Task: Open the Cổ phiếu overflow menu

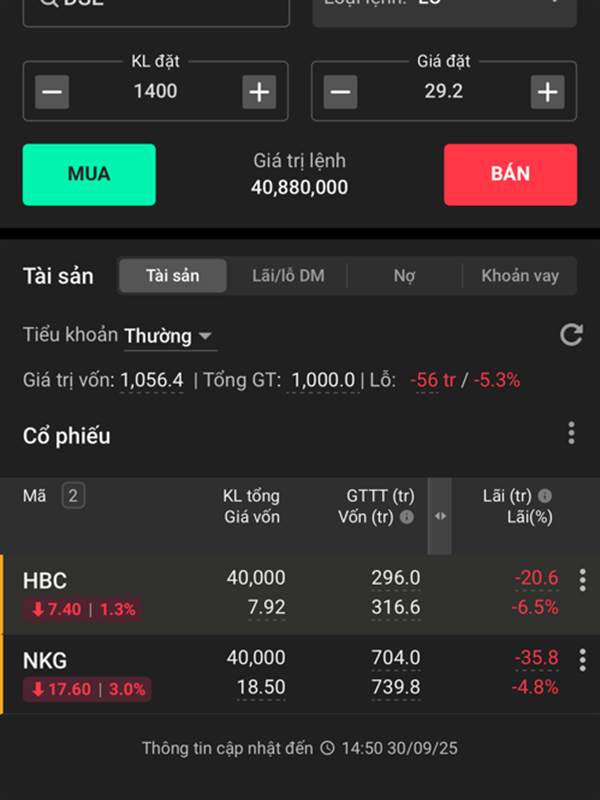Action: coord(571,433)
